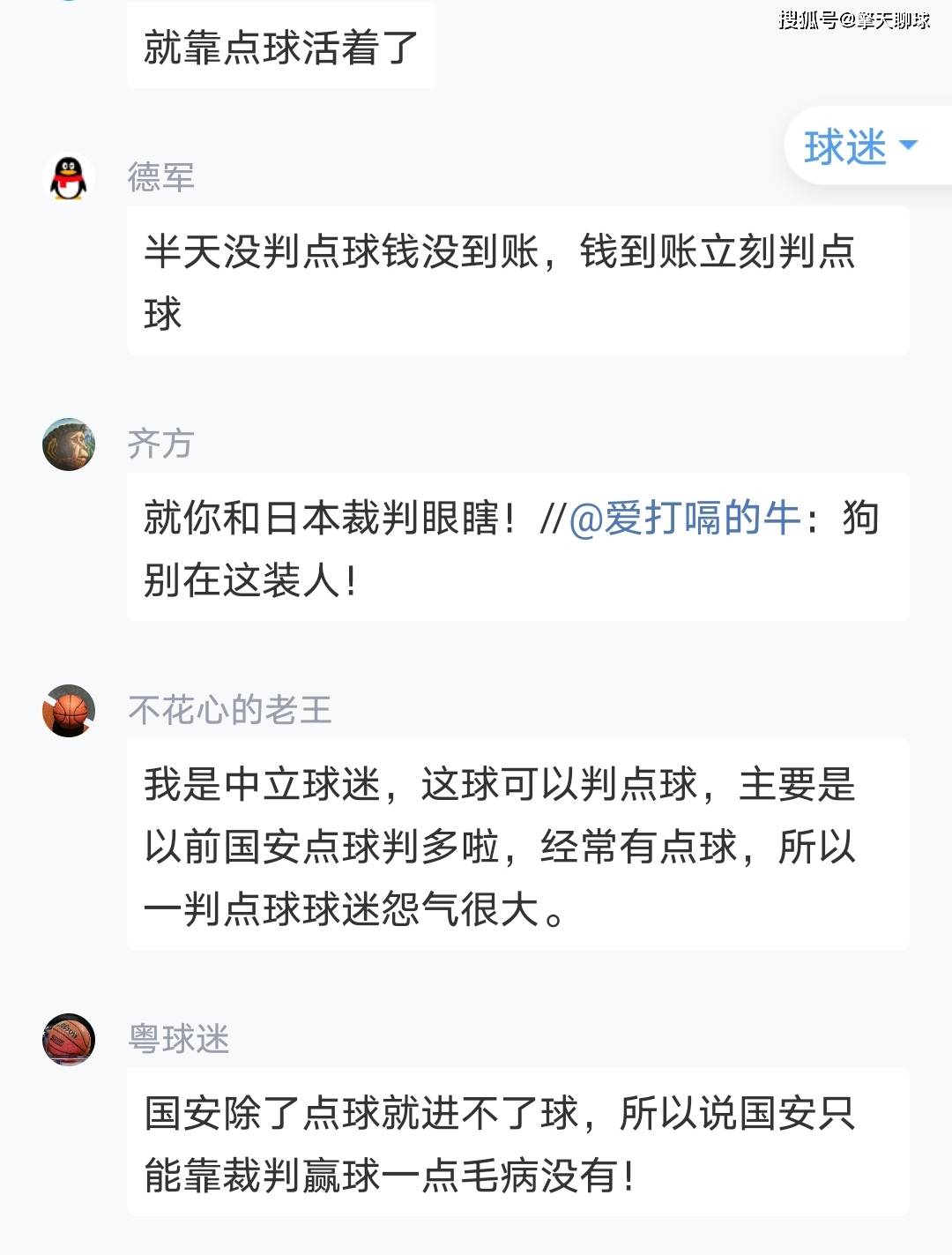Open the @爱打嗝的牛 mention link
Screen dimensions: 952x1255
pos(684,518)
